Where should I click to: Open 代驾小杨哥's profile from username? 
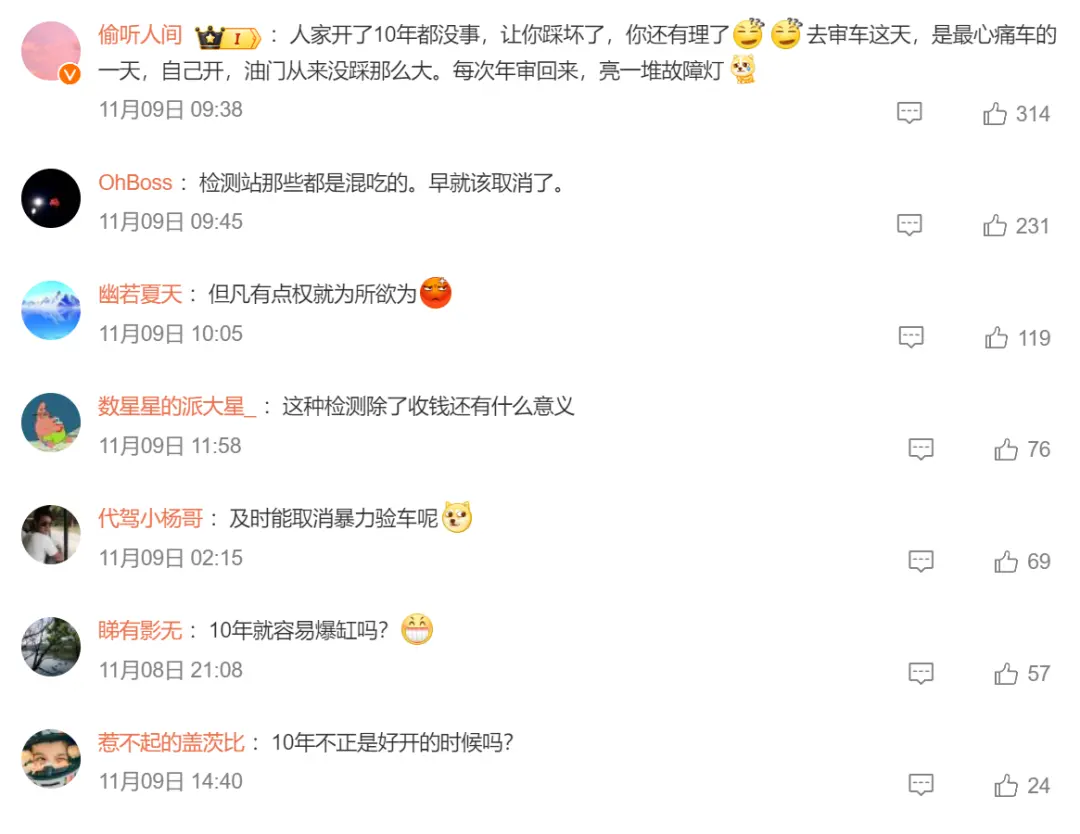pyautogui.click(x=150, y=518)
